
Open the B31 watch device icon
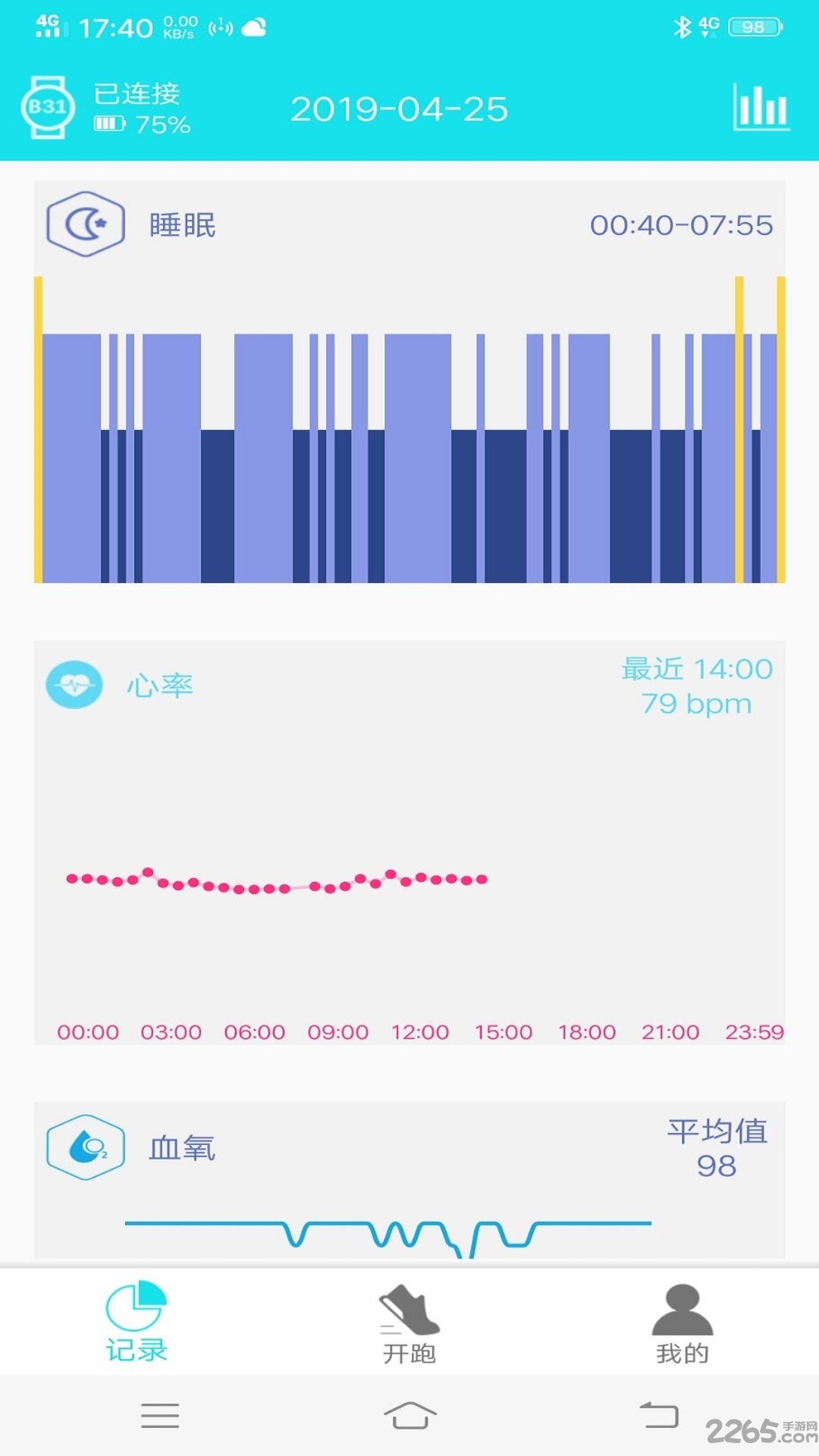click(48, 108)
